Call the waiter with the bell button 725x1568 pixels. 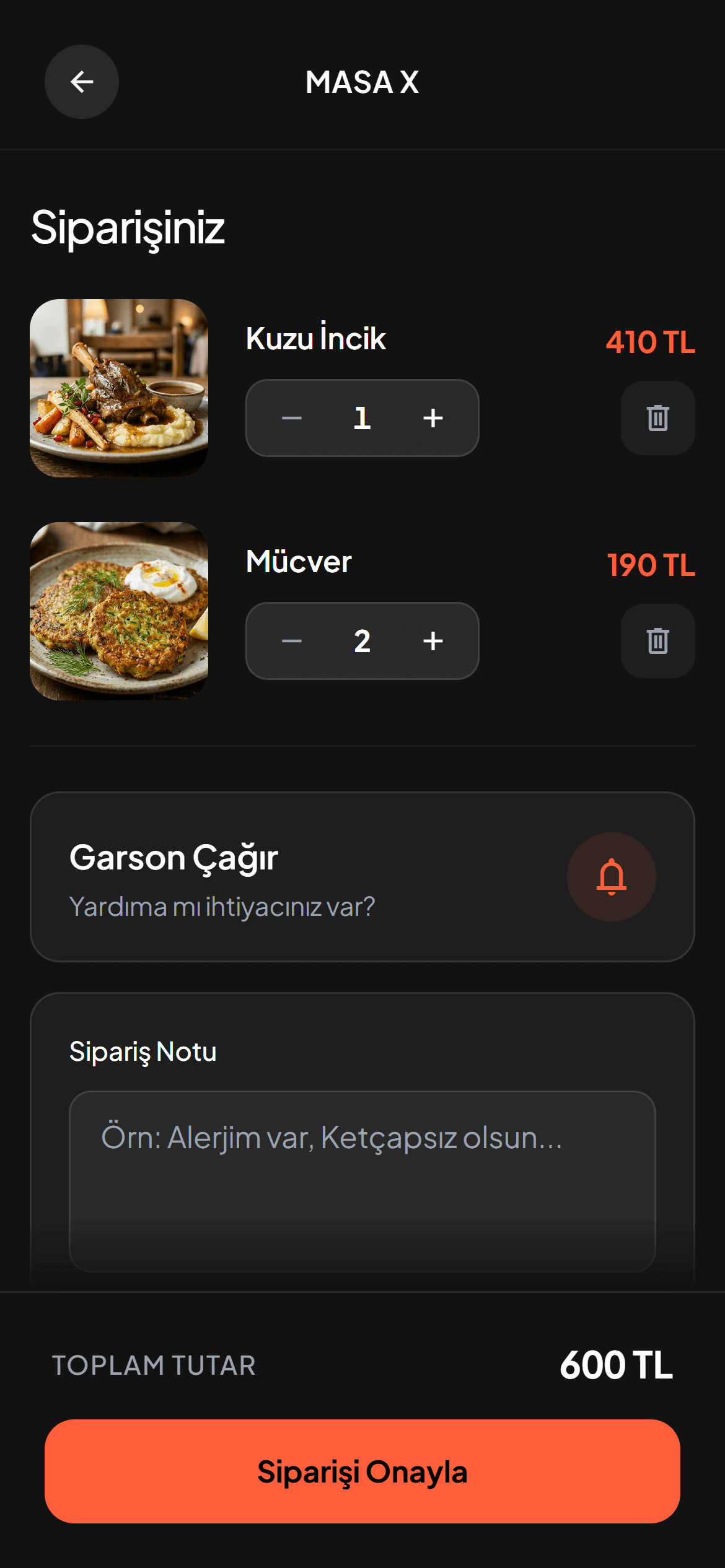pos(611,877)
